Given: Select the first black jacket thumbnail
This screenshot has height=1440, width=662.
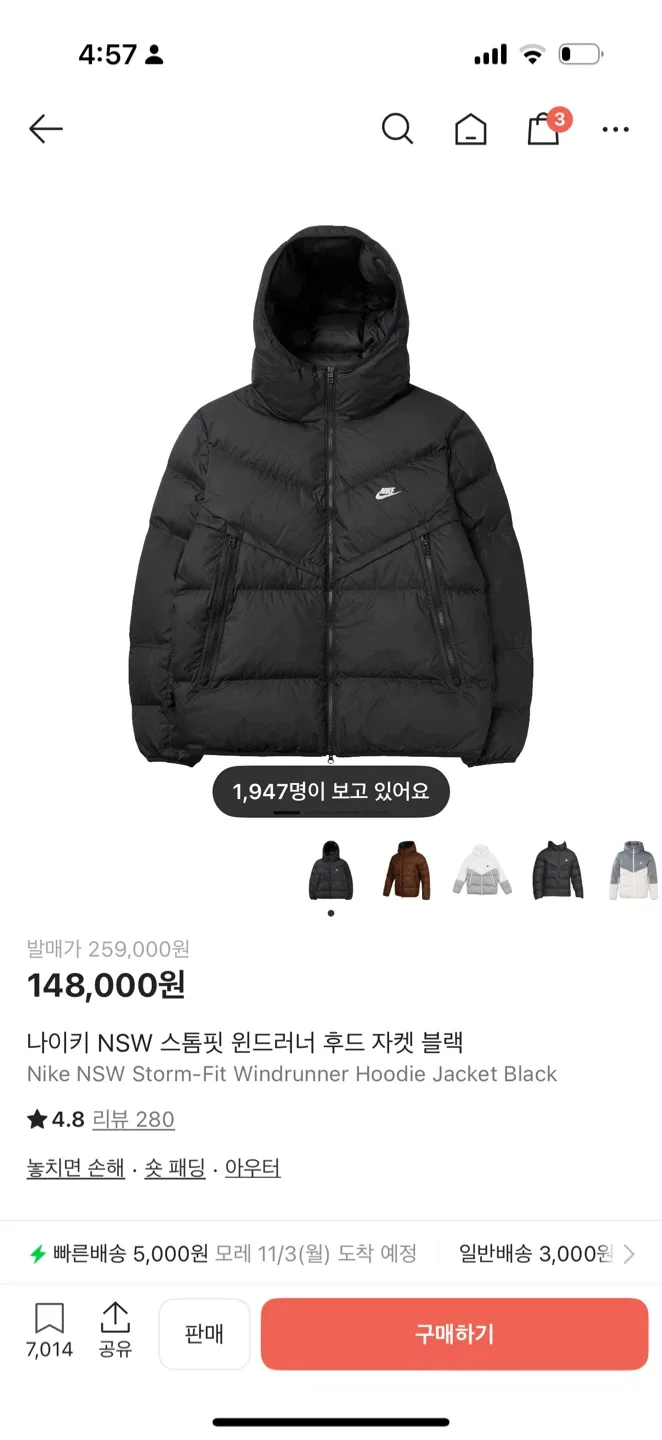Looking at the screenshot, I should (x=331, y=870).
